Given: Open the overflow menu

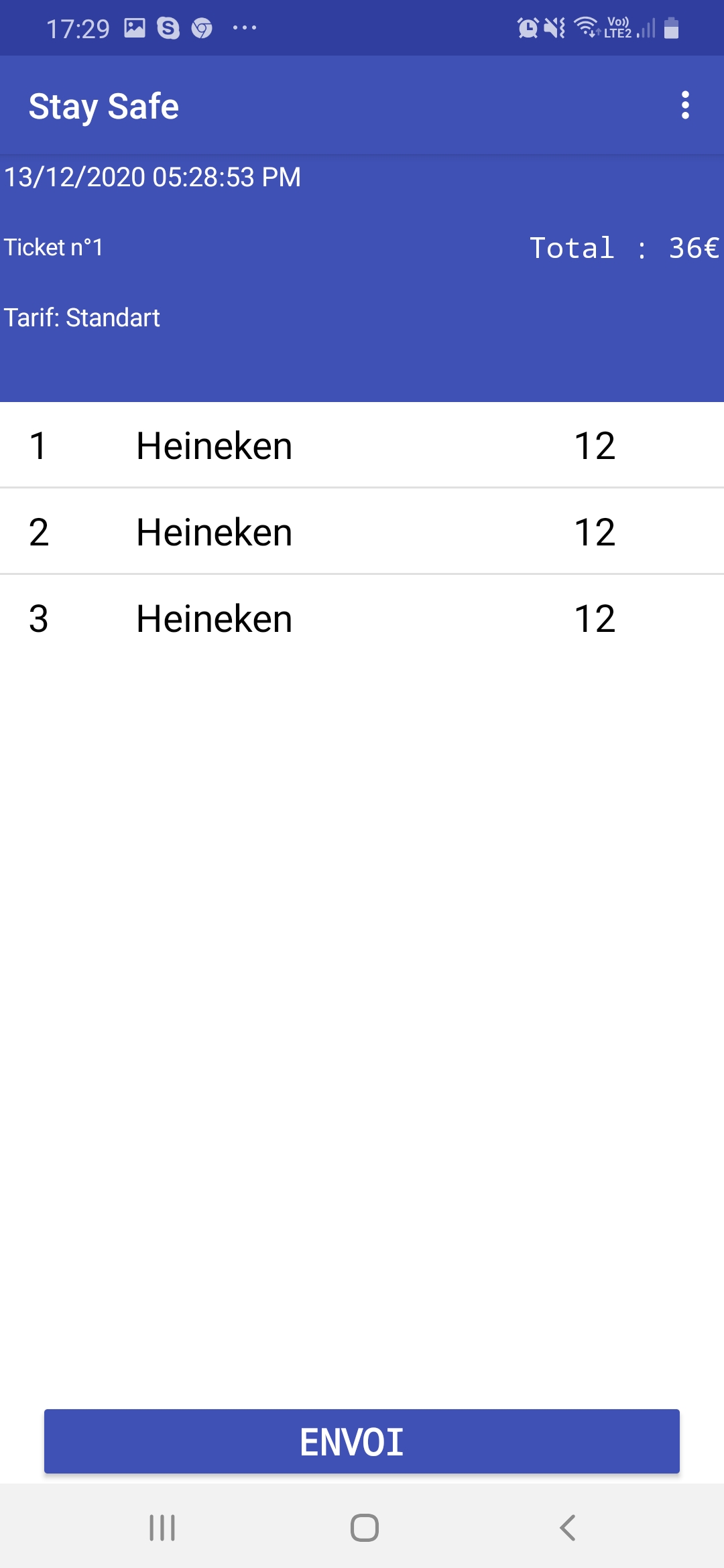Looking at the screenshot, I should tap(684, 105).
